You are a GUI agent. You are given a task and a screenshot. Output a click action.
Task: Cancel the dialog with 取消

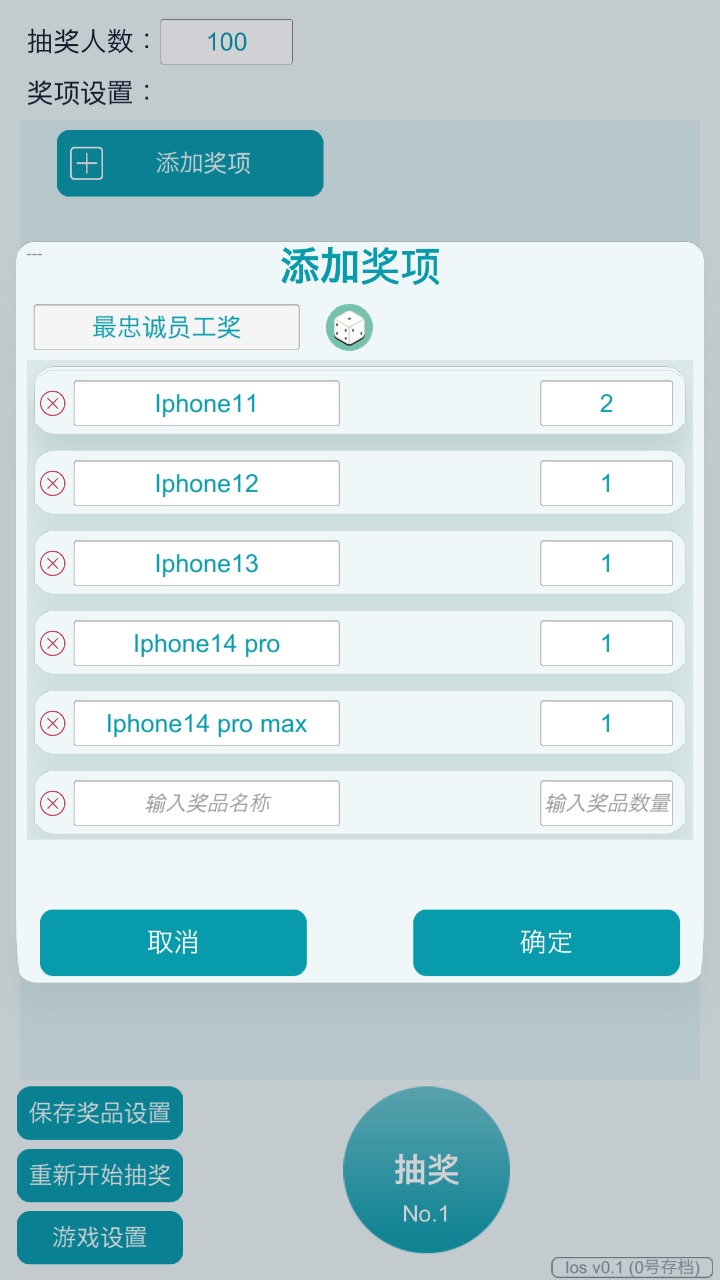[x=173, y=942]
